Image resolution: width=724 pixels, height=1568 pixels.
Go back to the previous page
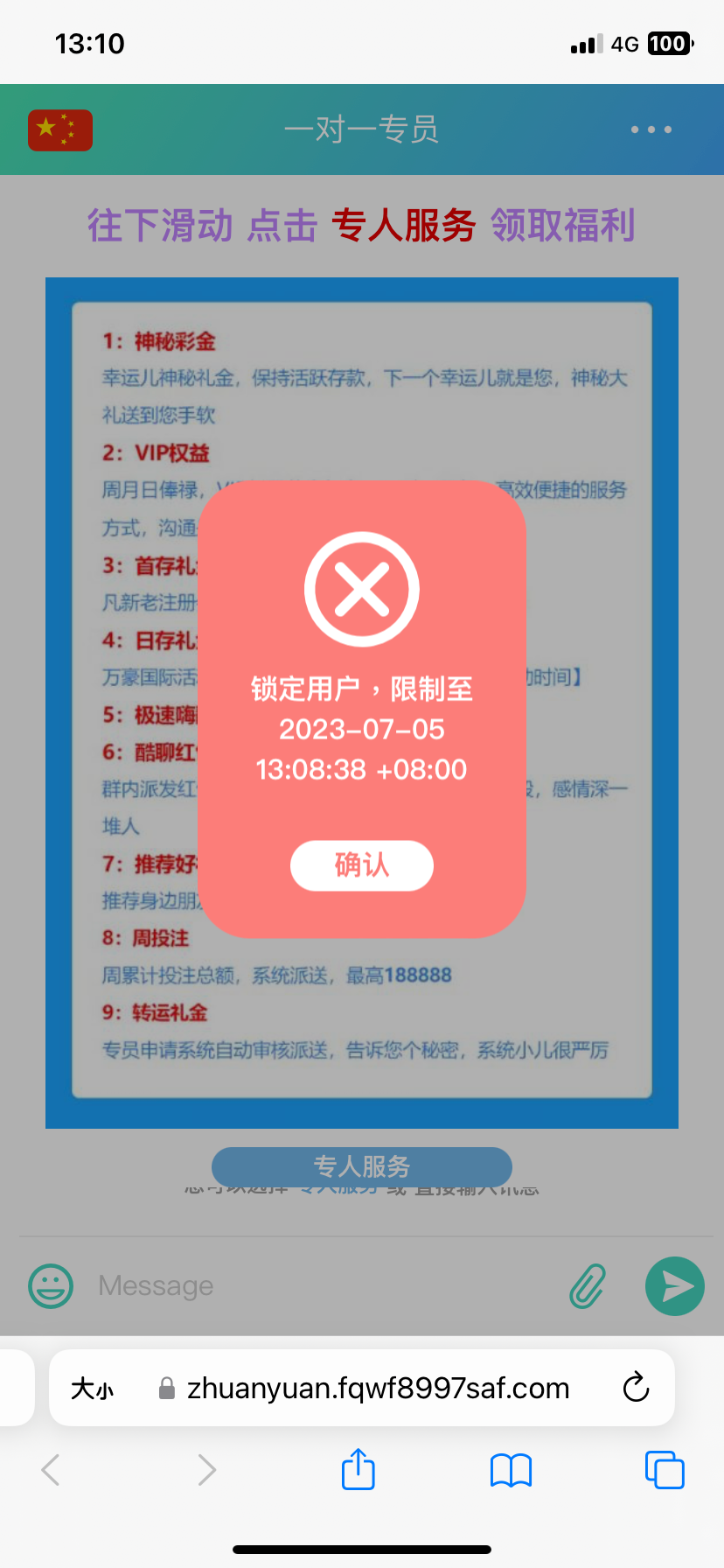pyautogui.click(x=51, y=1470)
